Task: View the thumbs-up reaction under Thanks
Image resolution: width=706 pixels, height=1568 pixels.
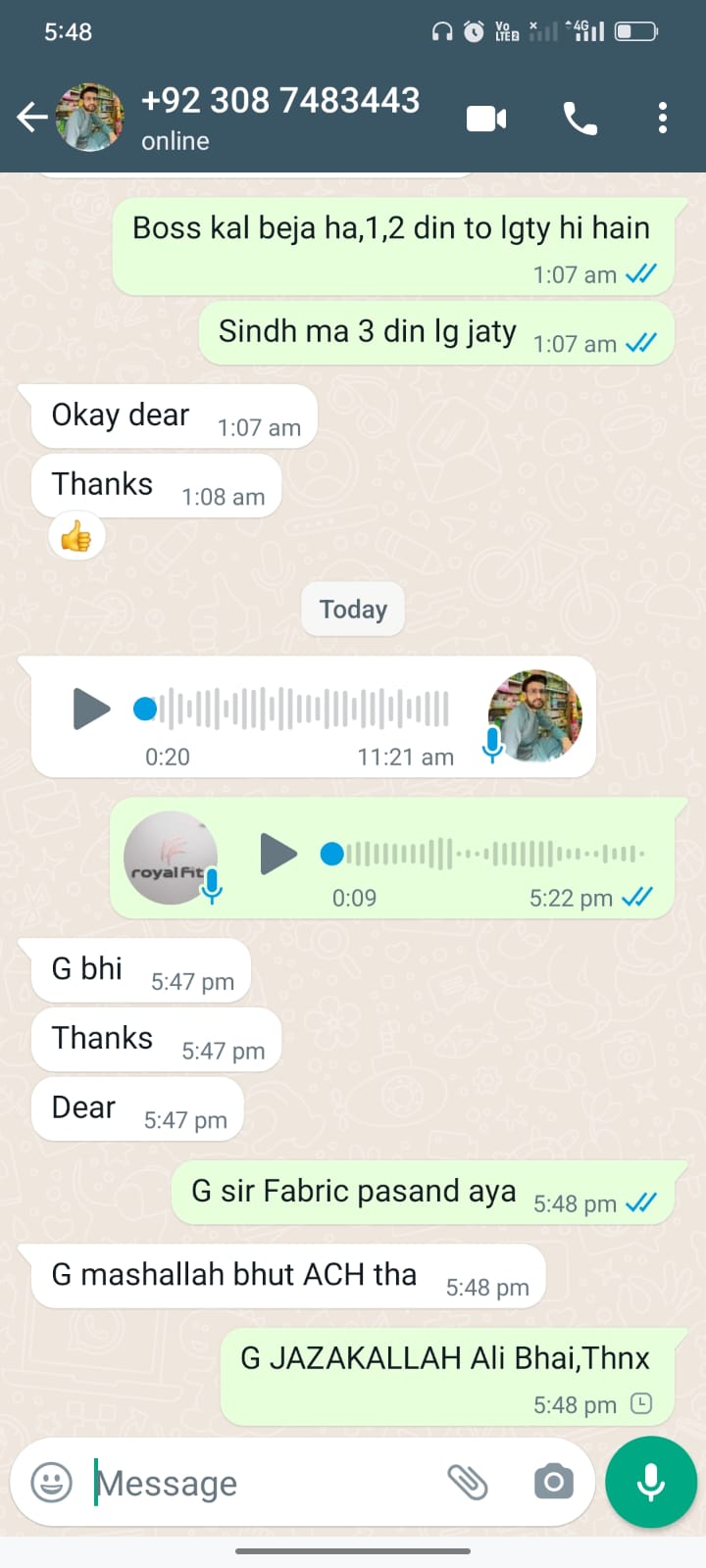Action: coord(76,536)
